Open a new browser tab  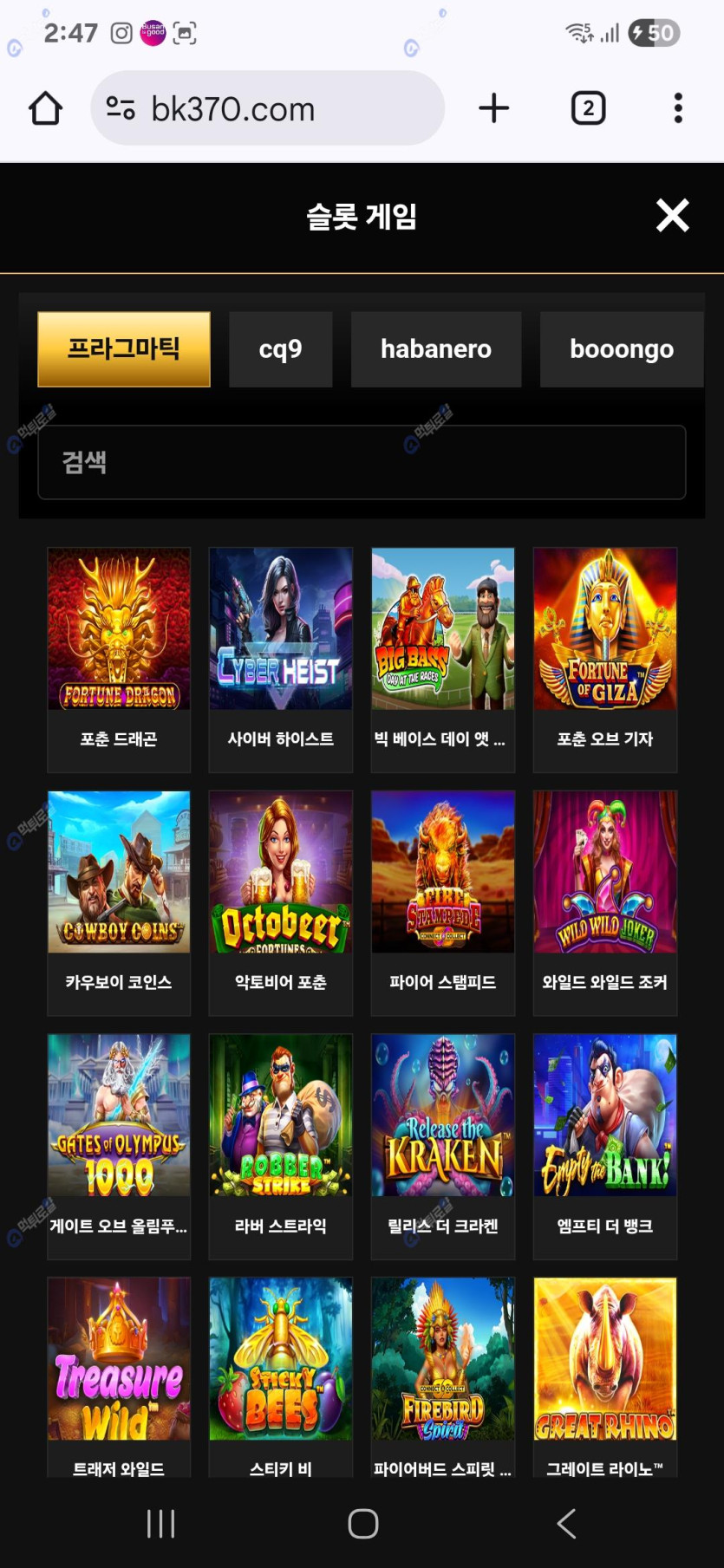tap(493, 108)
